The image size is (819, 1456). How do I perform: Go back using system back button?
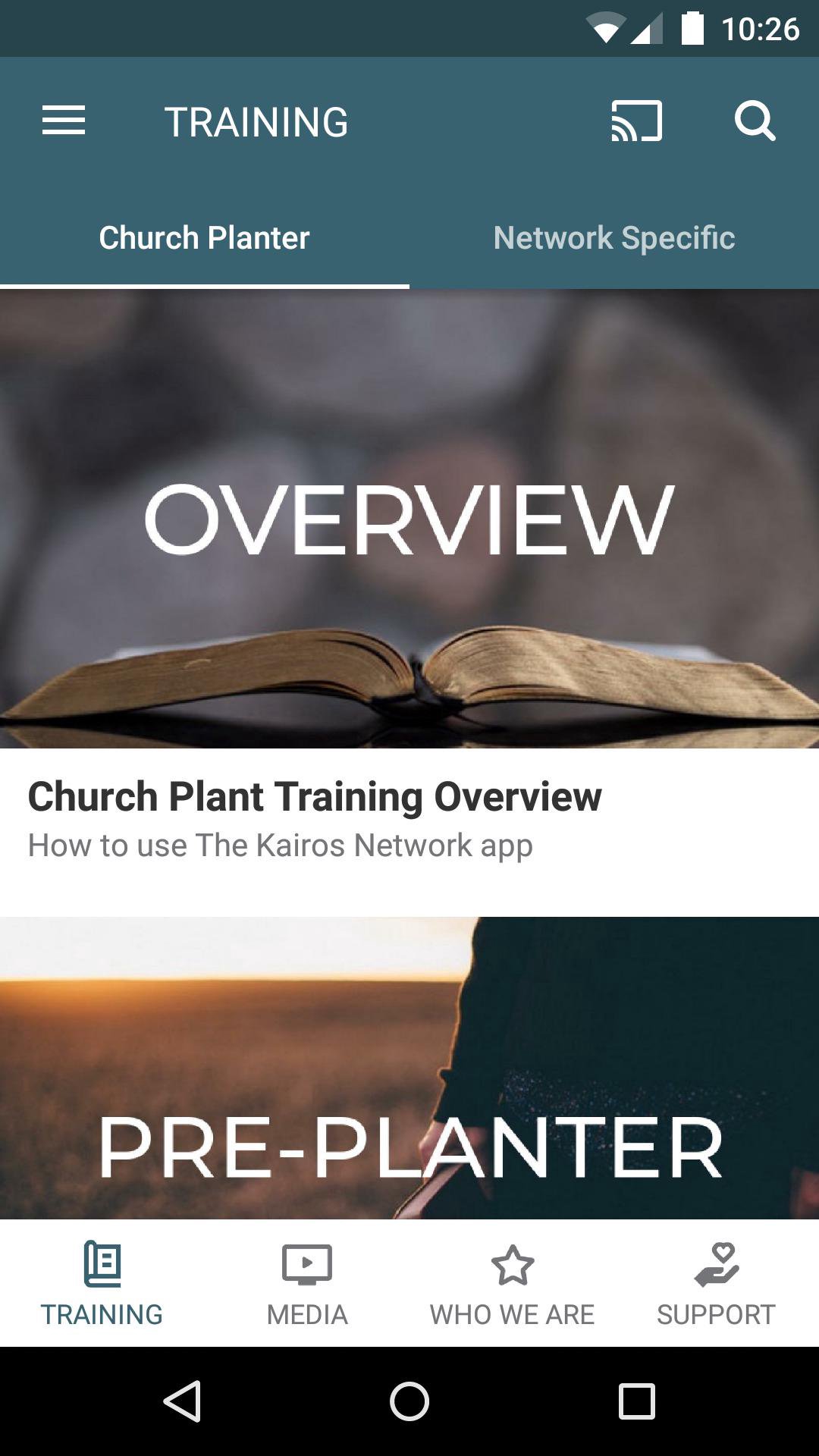coord(182,1401)
